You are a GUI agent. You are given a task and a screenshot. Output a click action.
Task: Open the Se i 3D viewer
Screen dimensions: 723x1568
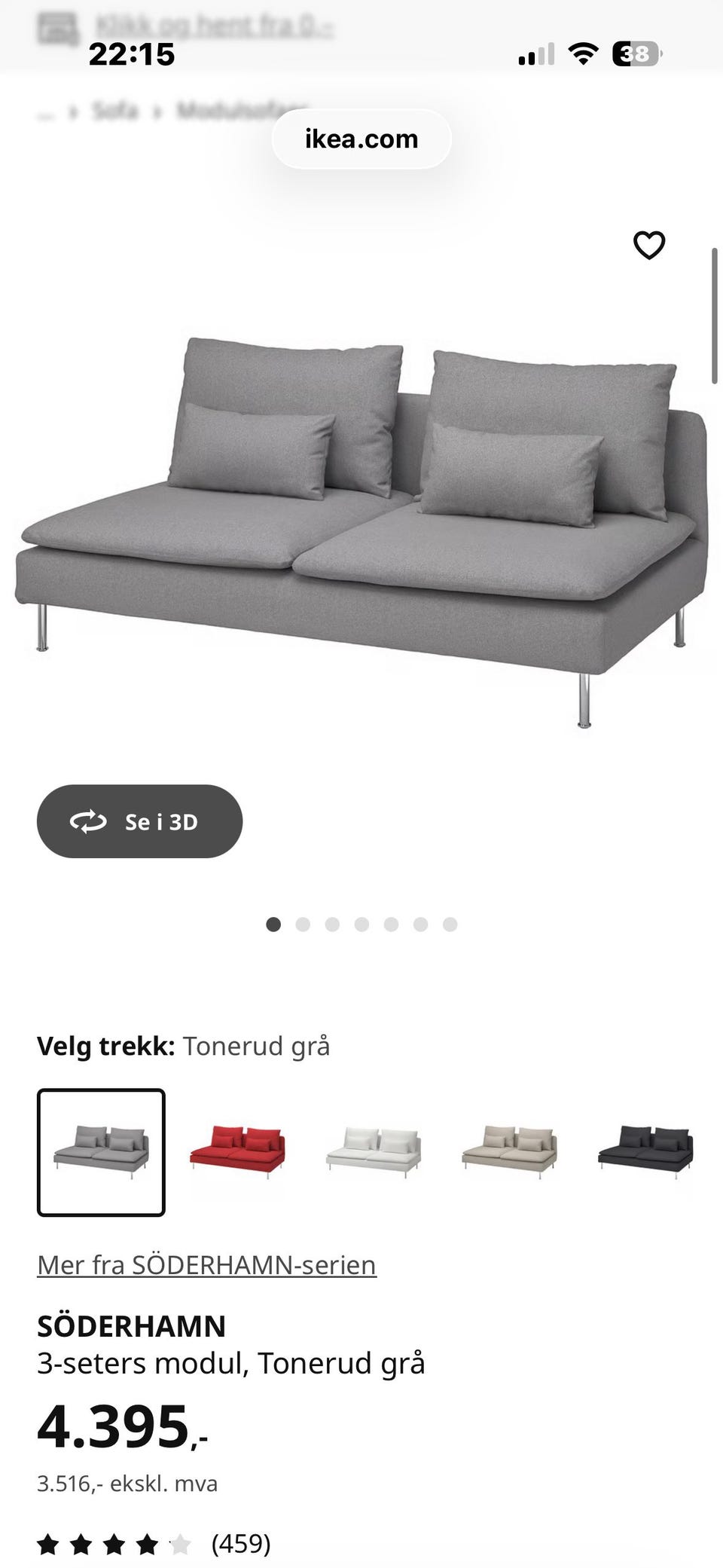(x=139, y=822)
